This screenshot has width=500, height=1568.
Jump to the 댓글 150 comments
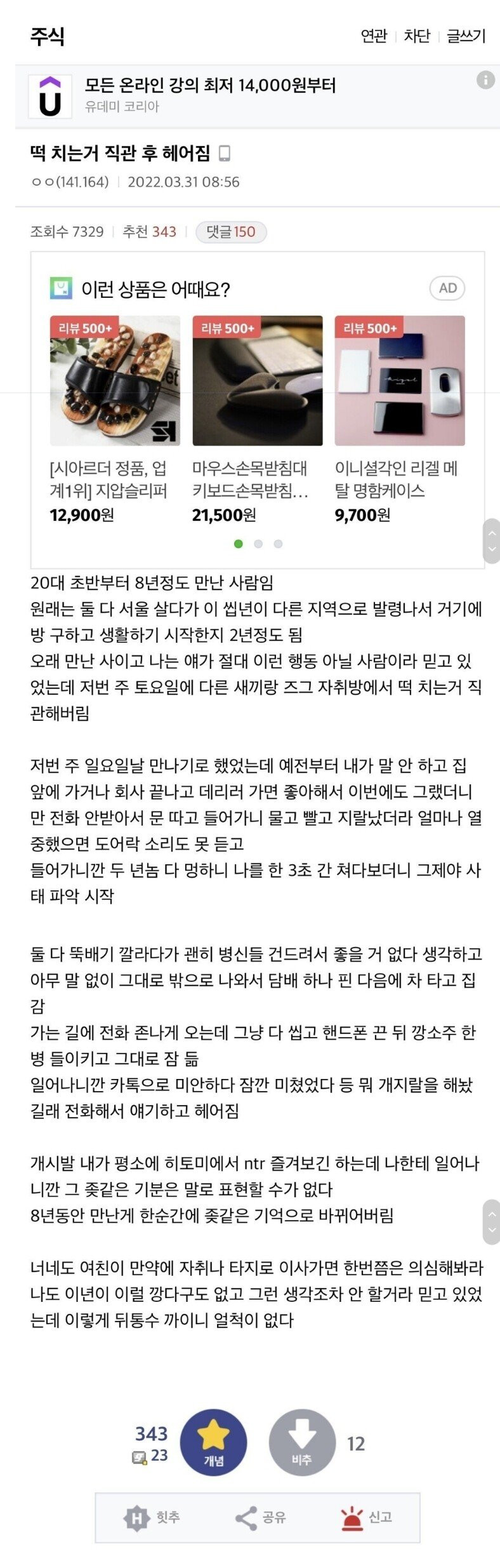(x=231, y=232)
